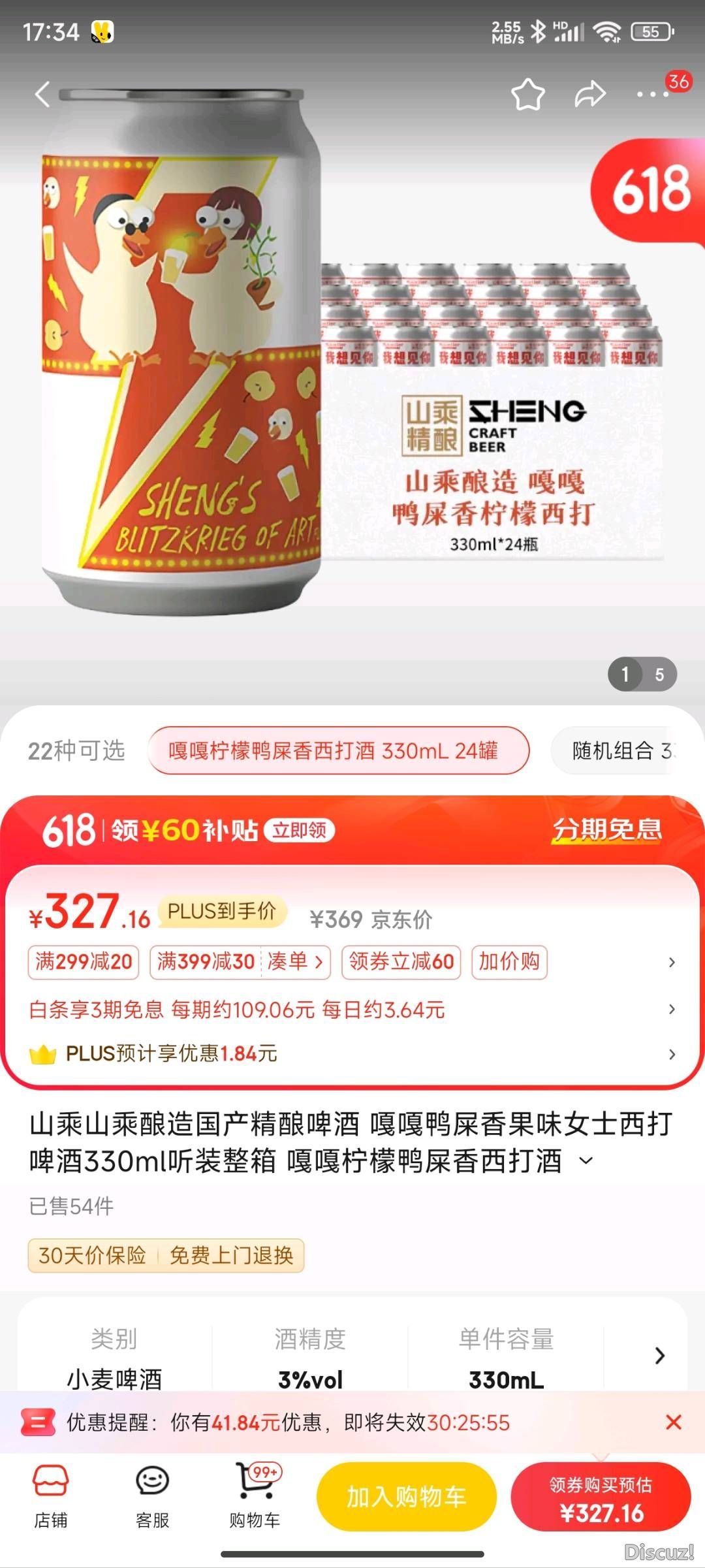Add the item with 加入购物车

click(406, 1496)
